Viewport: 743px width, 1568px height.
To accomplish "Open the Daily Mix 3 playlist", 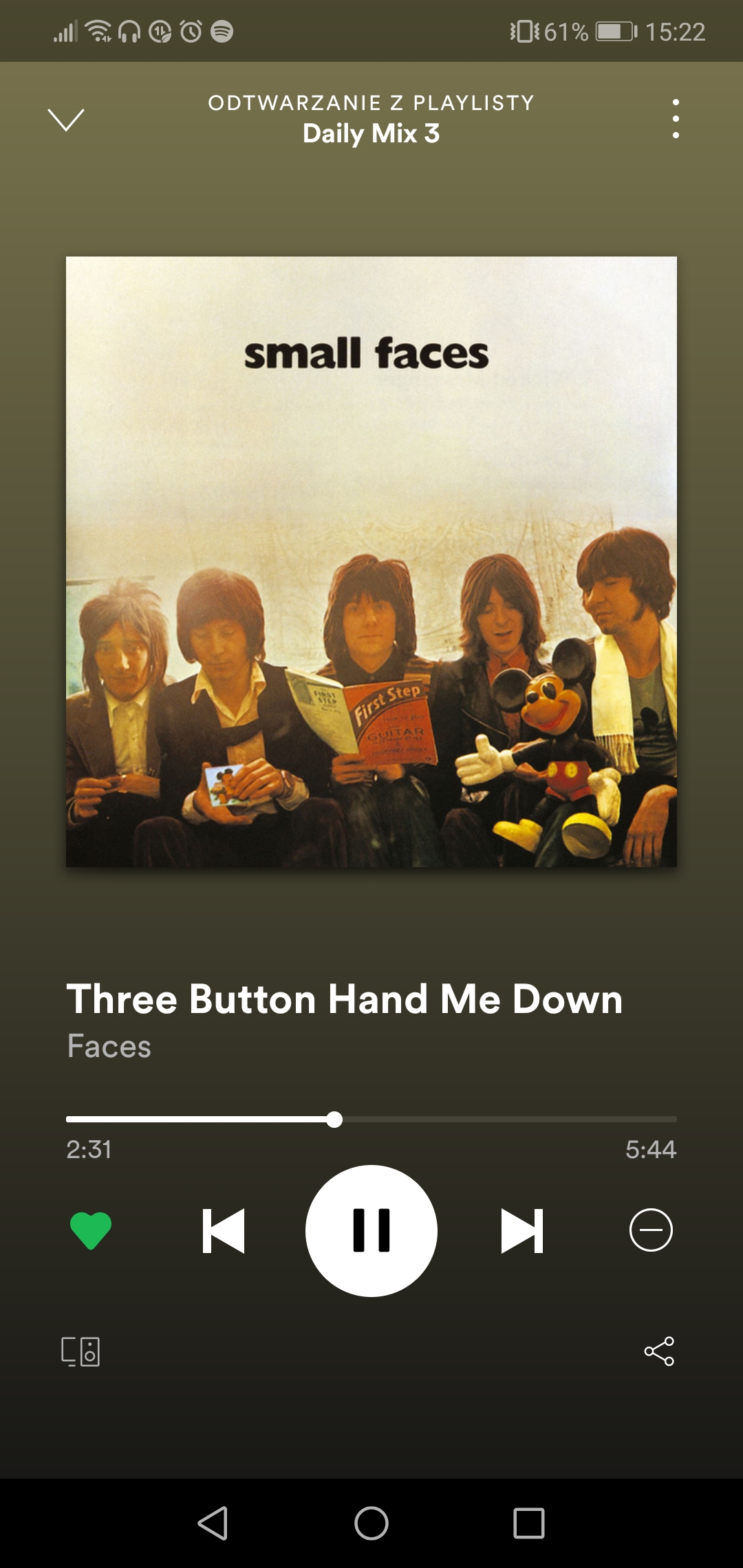I will coord(371,133).
